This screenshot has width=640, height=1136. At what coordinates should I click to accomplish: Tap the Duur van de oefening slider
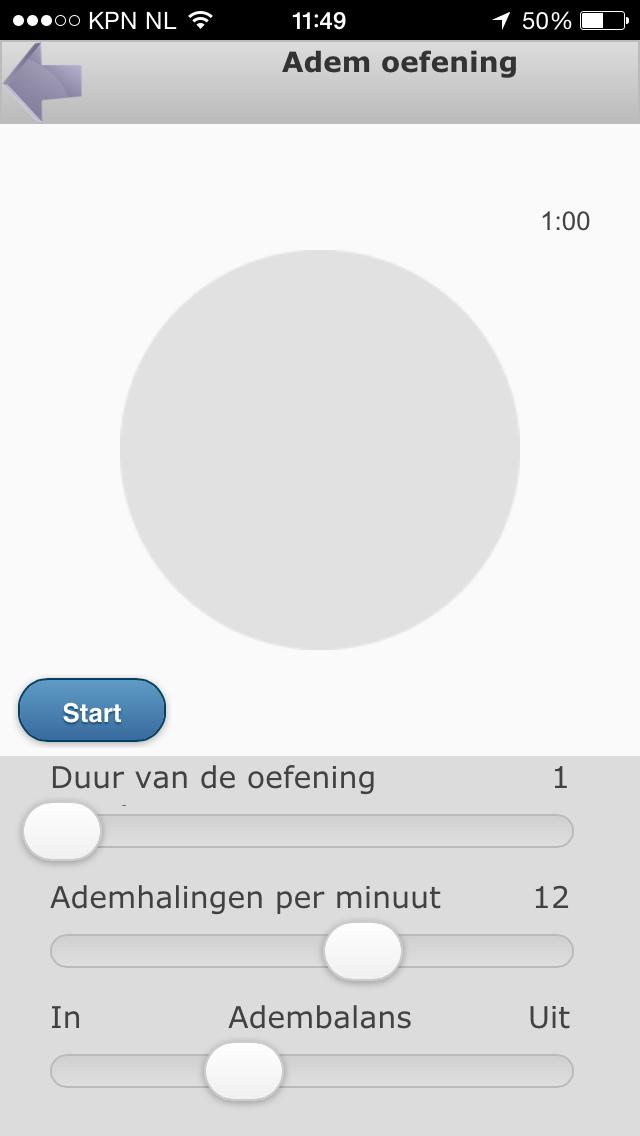(x=62, y=831)
